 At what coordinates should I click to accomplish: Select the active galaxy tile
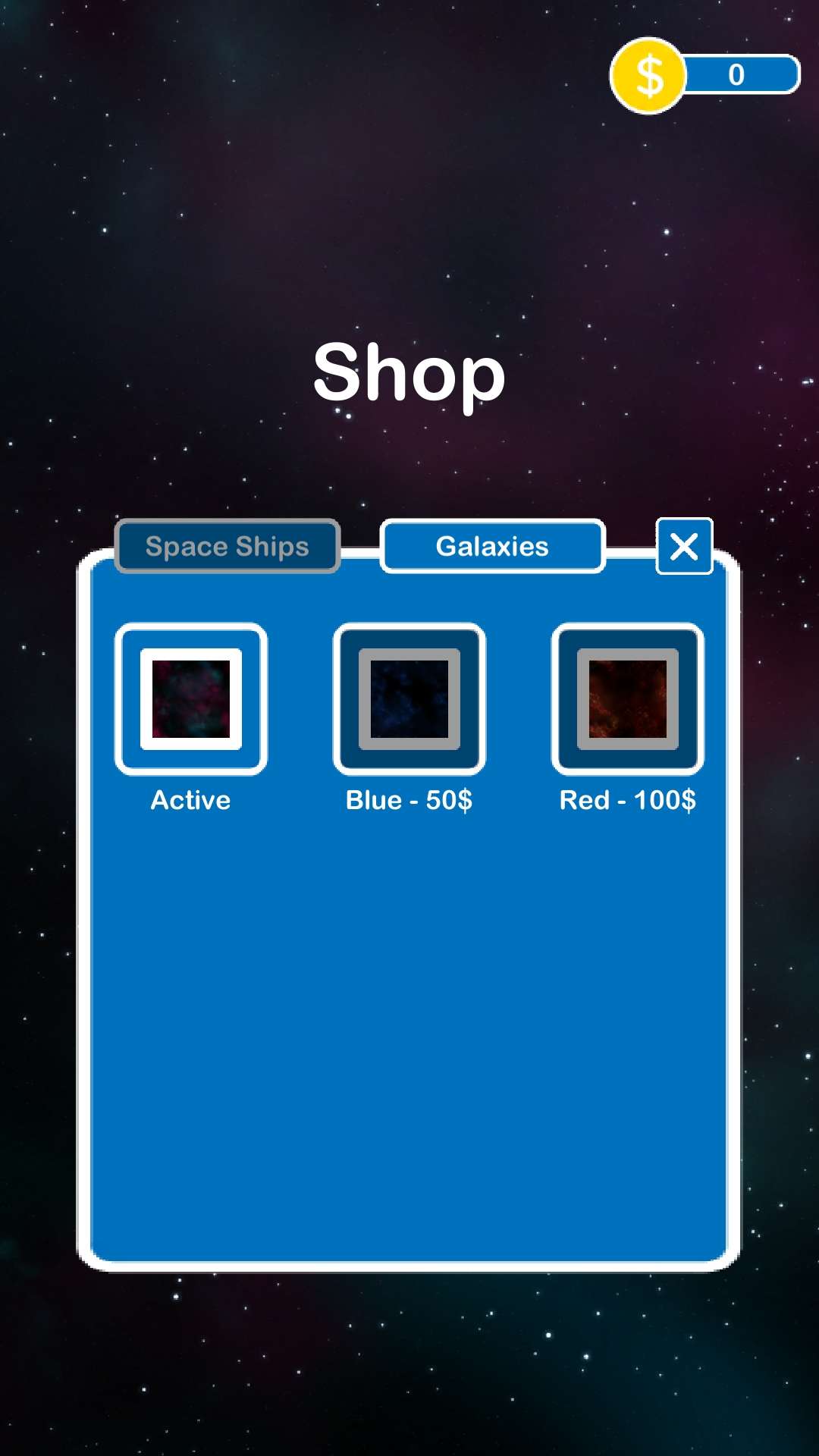(191, 698)
